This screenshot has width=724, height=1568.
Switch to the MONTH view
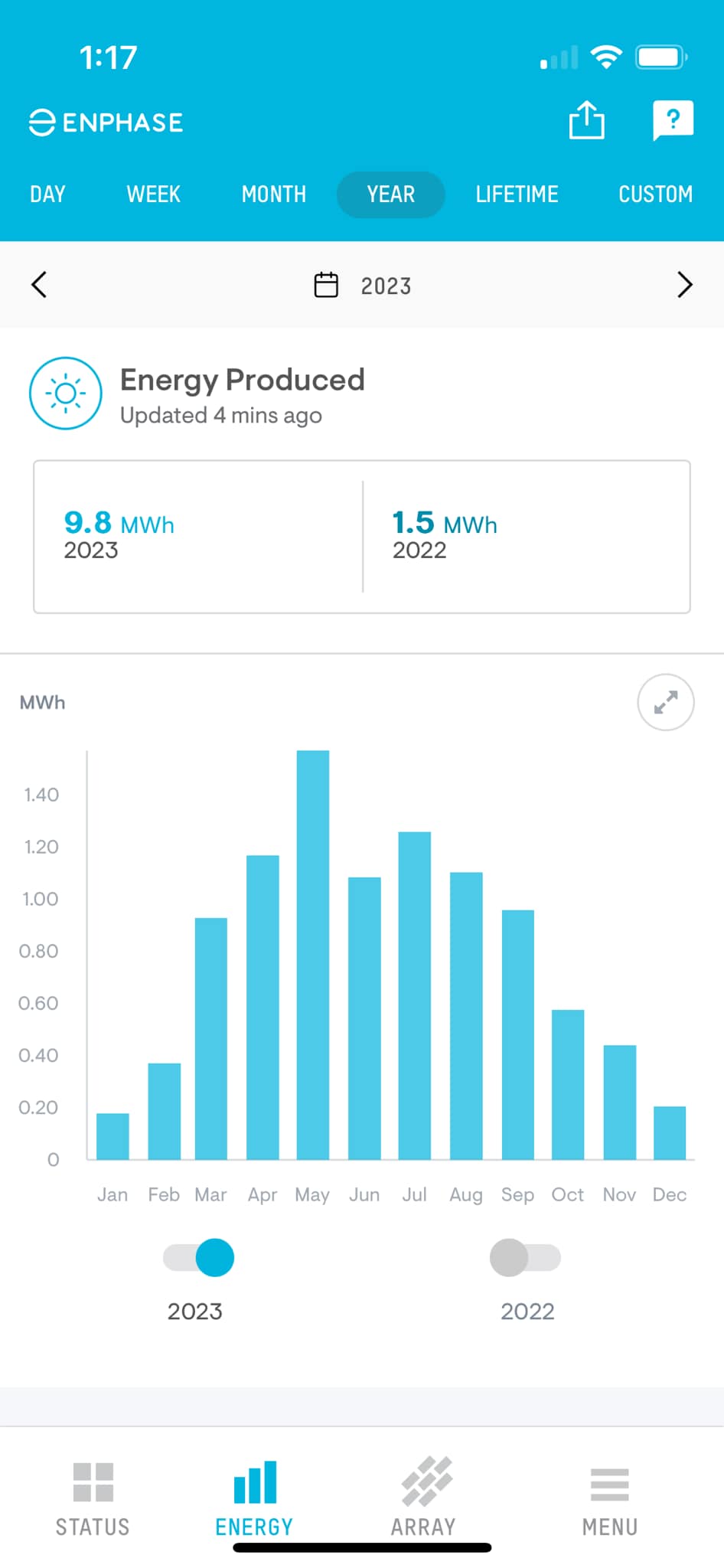coord(273,194)
